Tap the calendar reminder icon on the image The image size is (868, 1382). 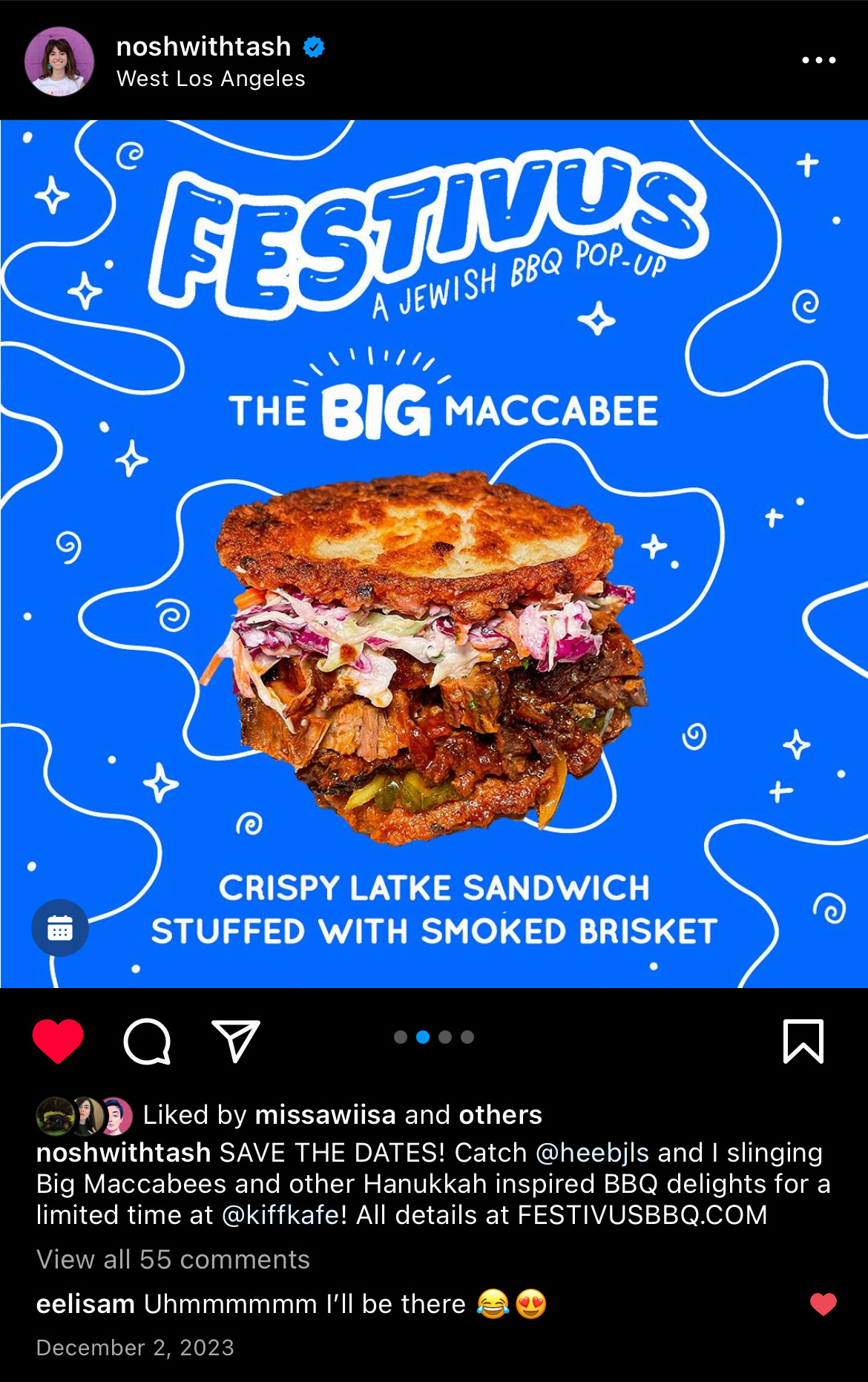60,928
